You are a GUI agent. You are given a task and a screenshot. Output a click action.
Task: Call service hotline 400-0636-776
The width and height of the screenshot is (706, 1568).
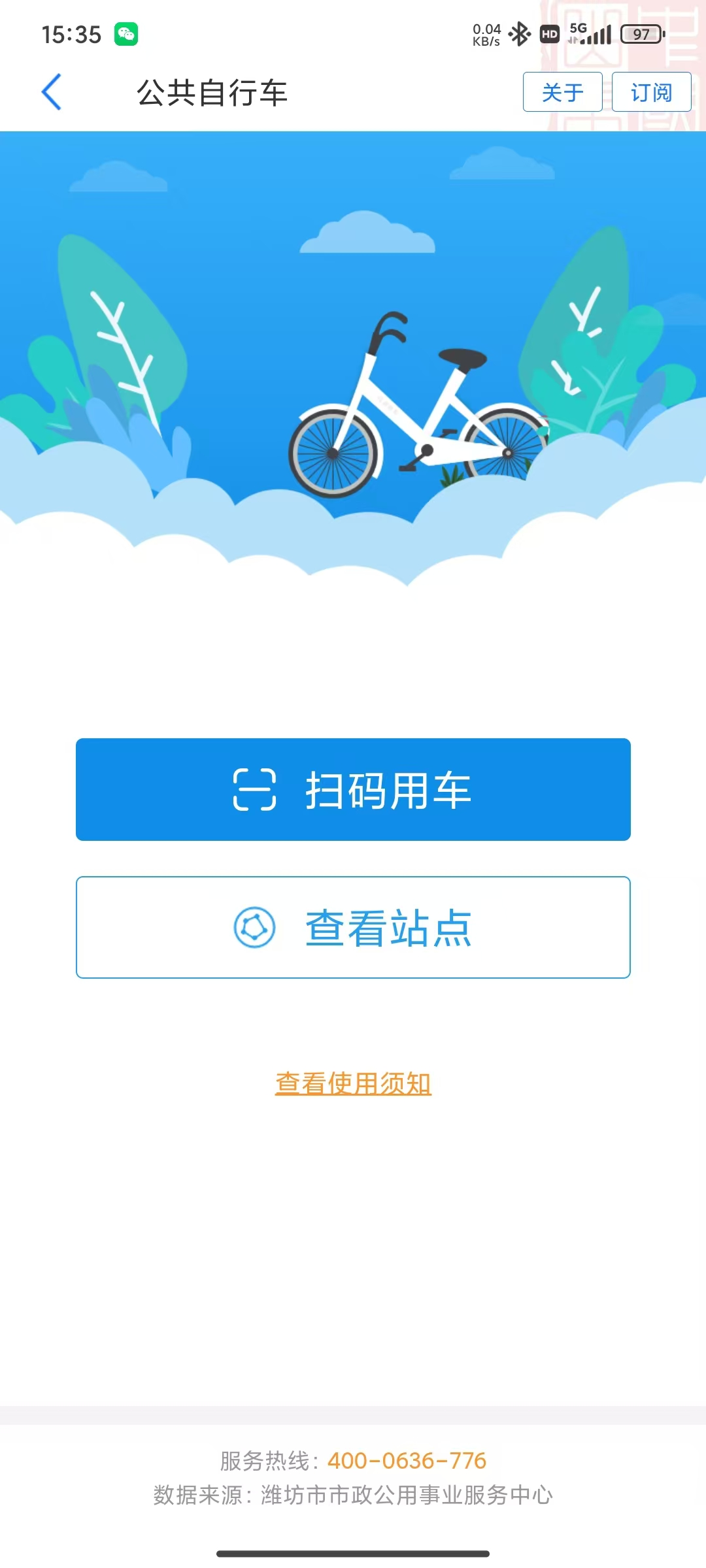tap(407, 1460)
